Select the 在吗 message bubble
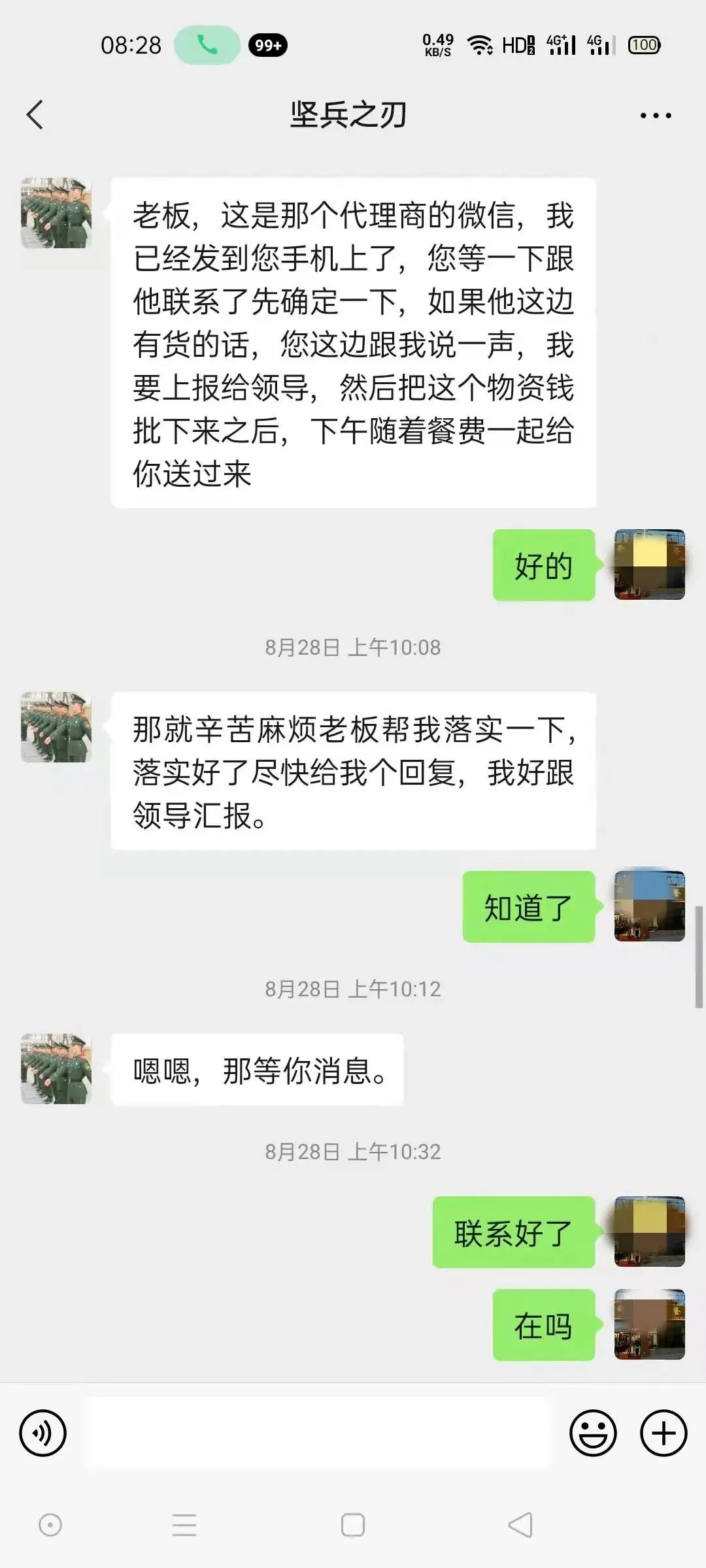This screenshot has width=706, height=1568. tap(545, 1325)
